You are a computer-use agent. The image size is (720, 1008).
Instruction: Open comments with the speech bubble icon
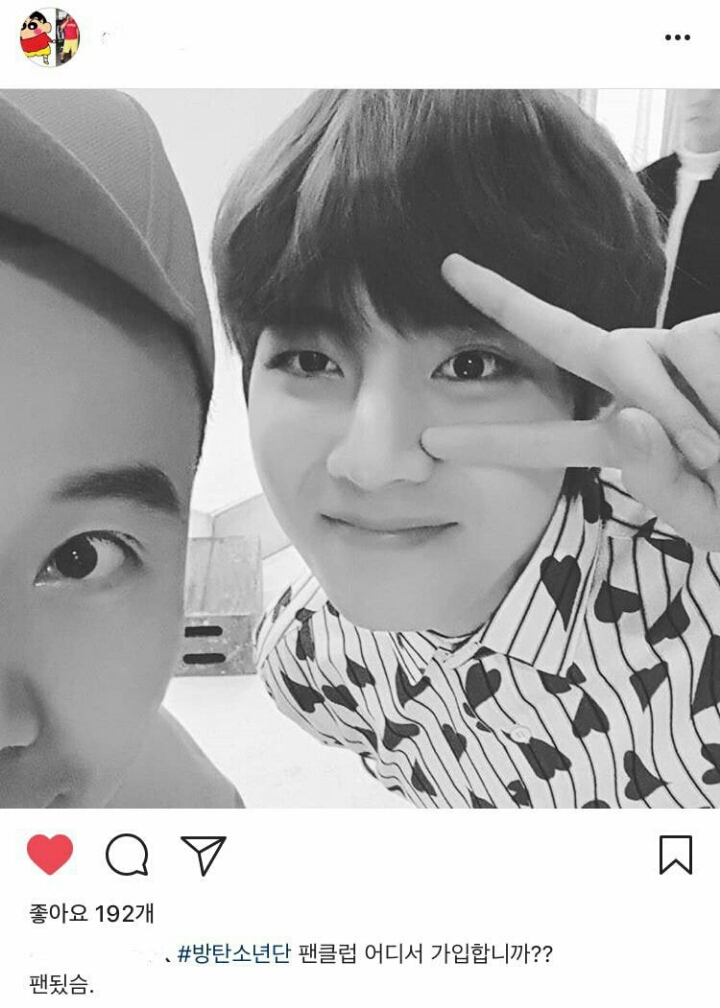coord(127,855)
